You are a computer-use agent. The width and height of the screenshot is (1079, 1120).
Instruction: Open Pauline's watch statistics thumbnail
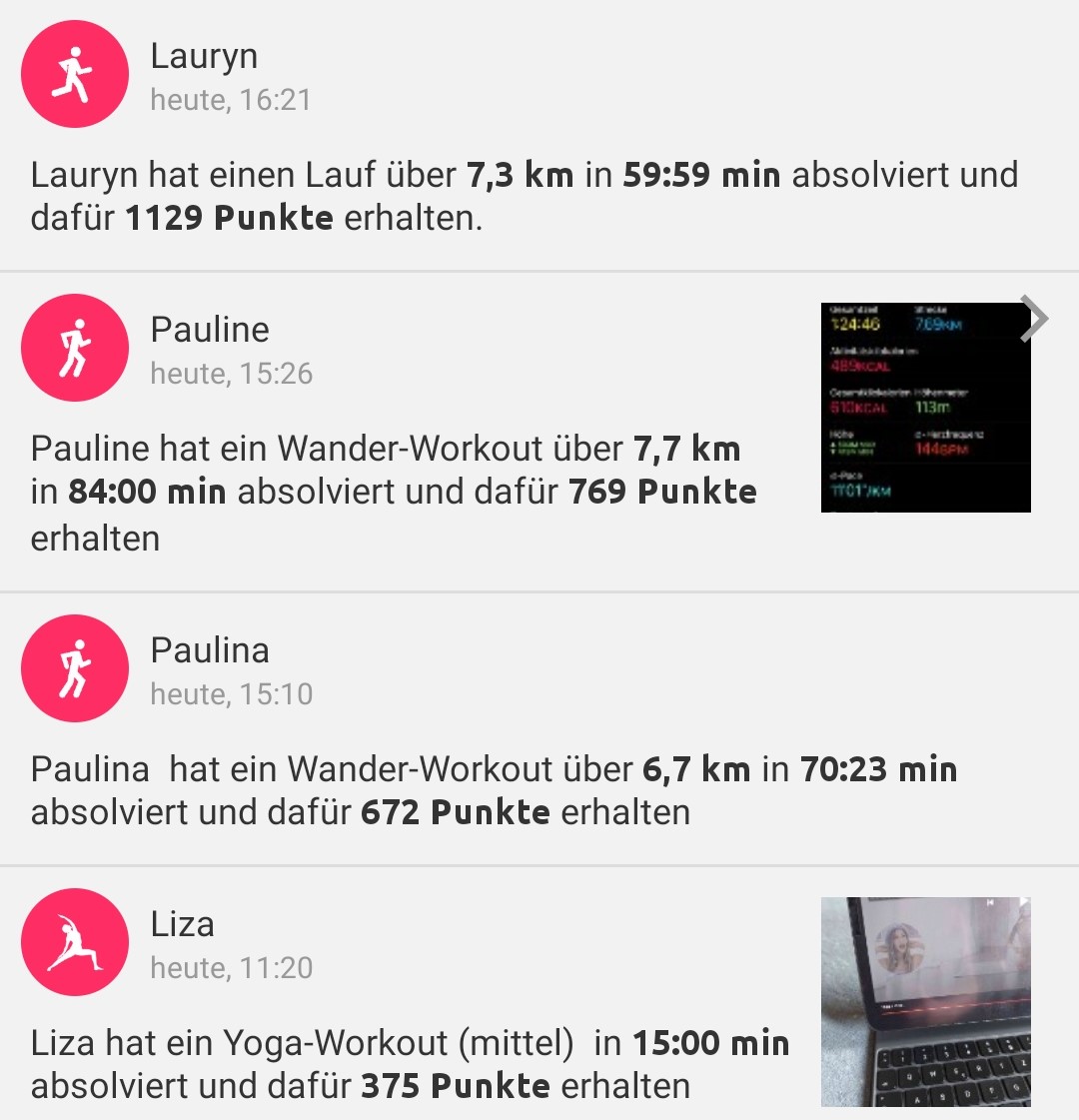(925, 407)
